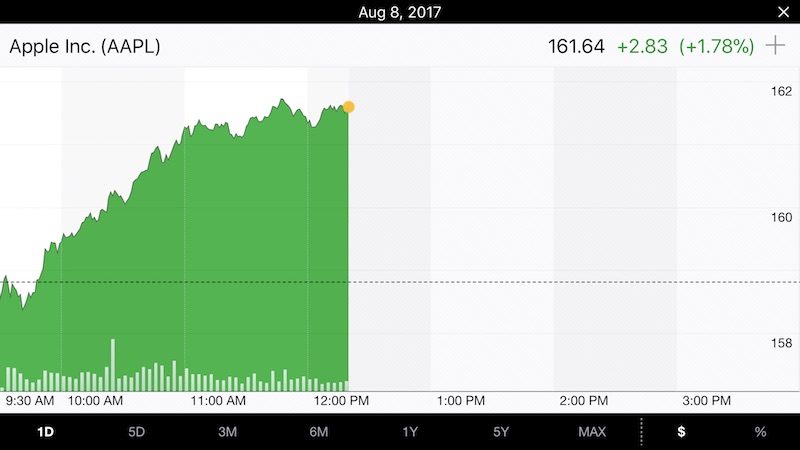Select the 1D time range
Screen dimensions: 800x450
(x=45, y=432)
